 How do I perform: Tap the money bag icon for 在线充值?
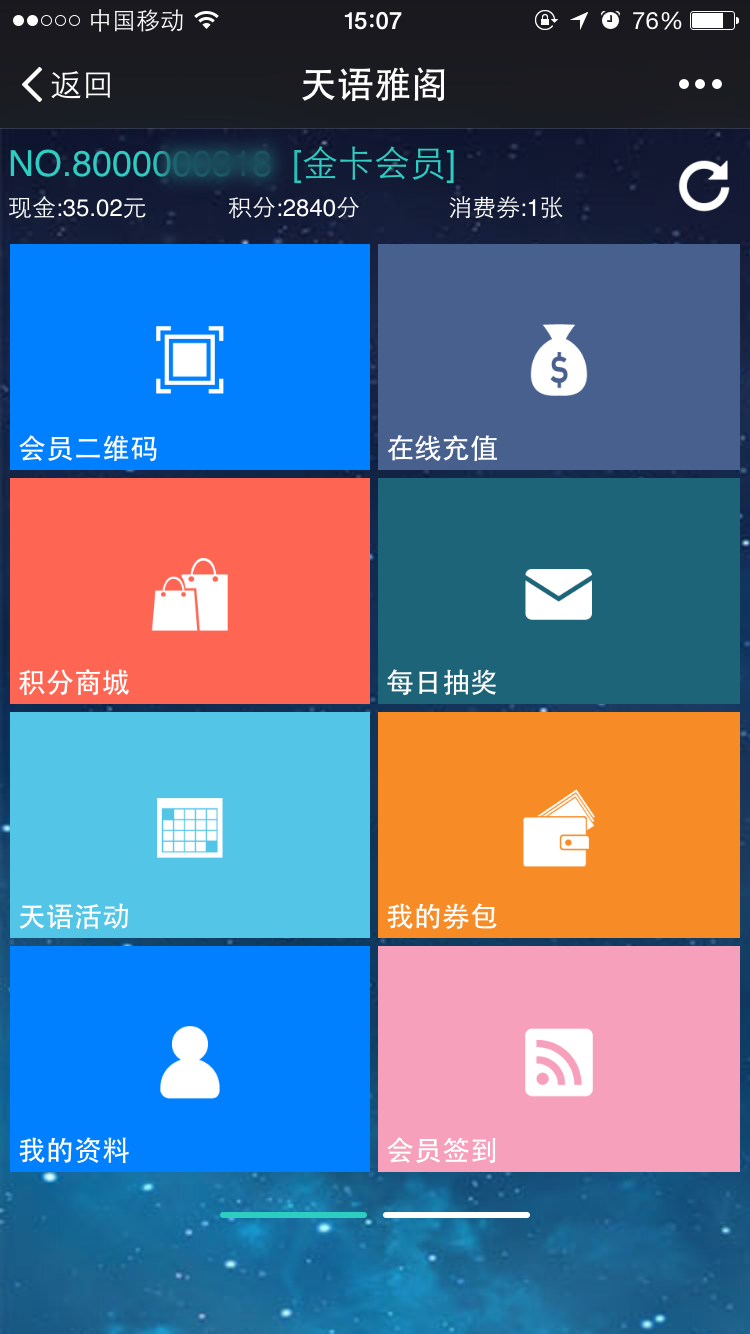click(x=558, y=357)
